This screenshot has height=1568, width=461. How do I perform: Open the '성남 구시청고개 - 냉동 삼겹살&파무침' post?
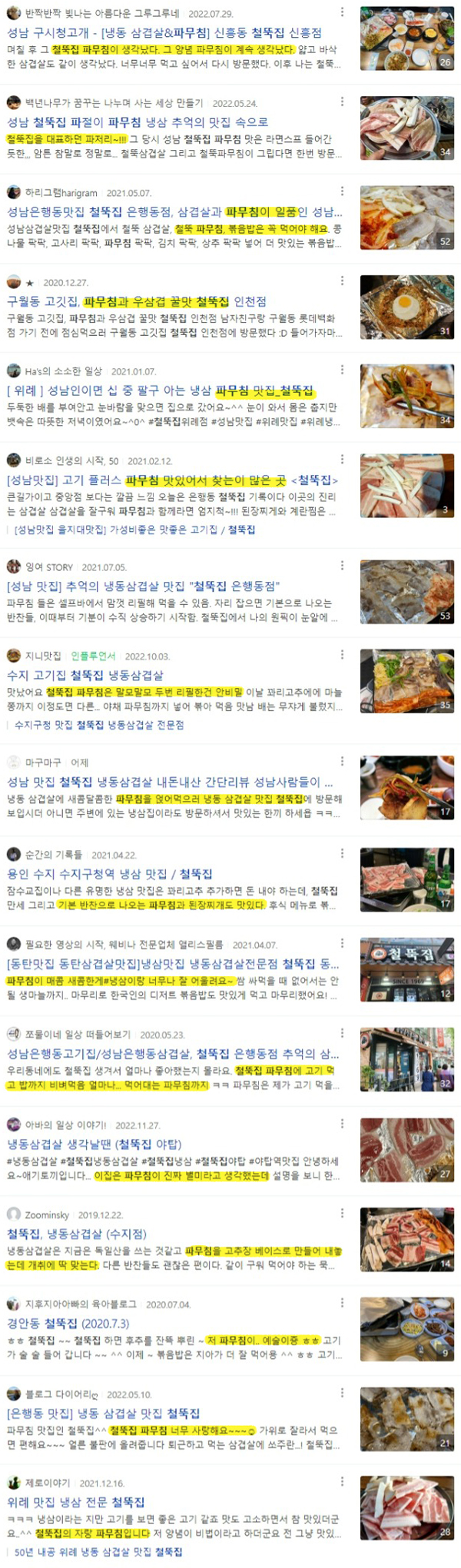164,32
